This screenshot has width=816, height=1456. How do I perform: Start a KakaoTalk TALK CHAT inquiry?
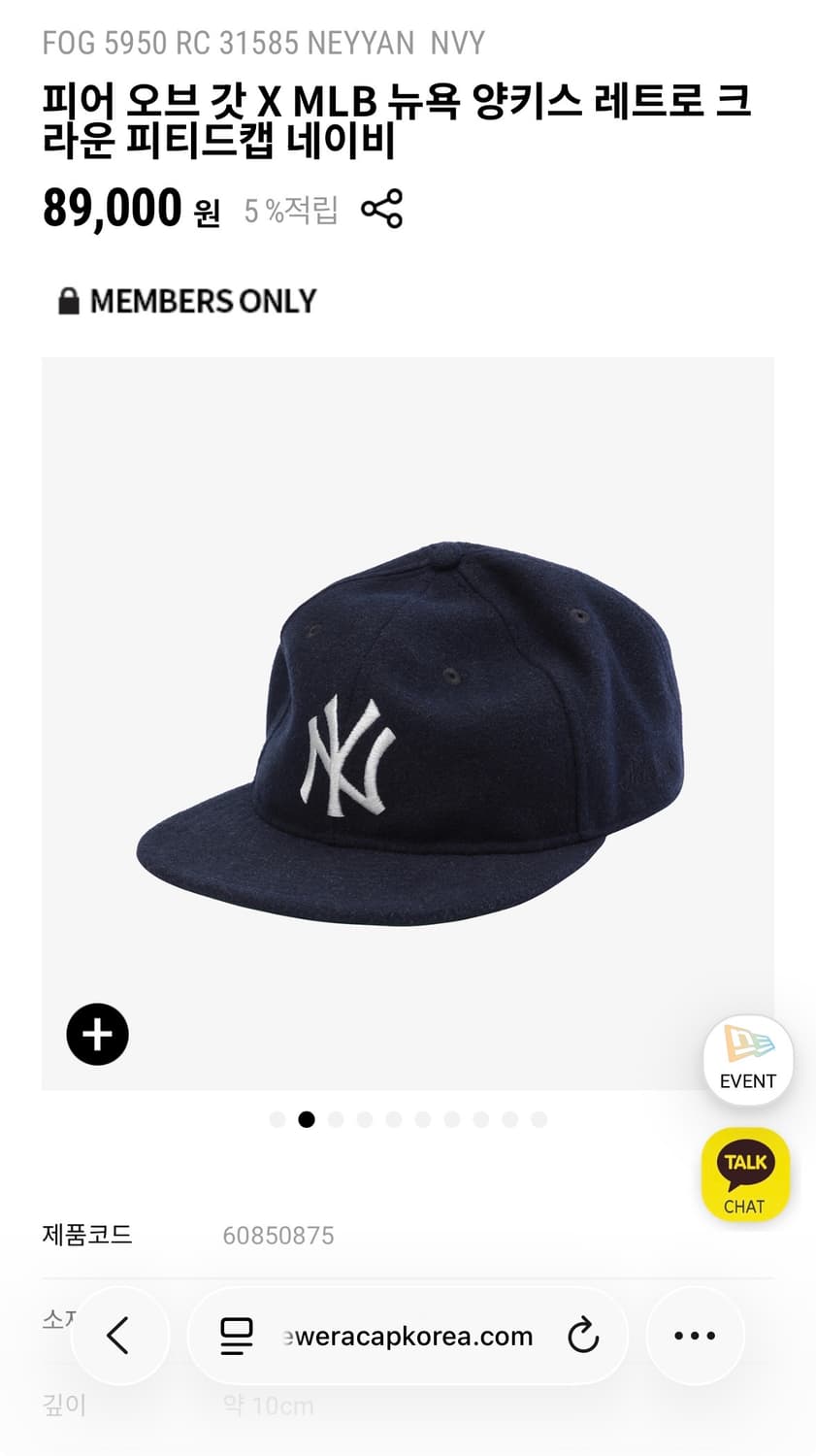tap(745, 1173)
